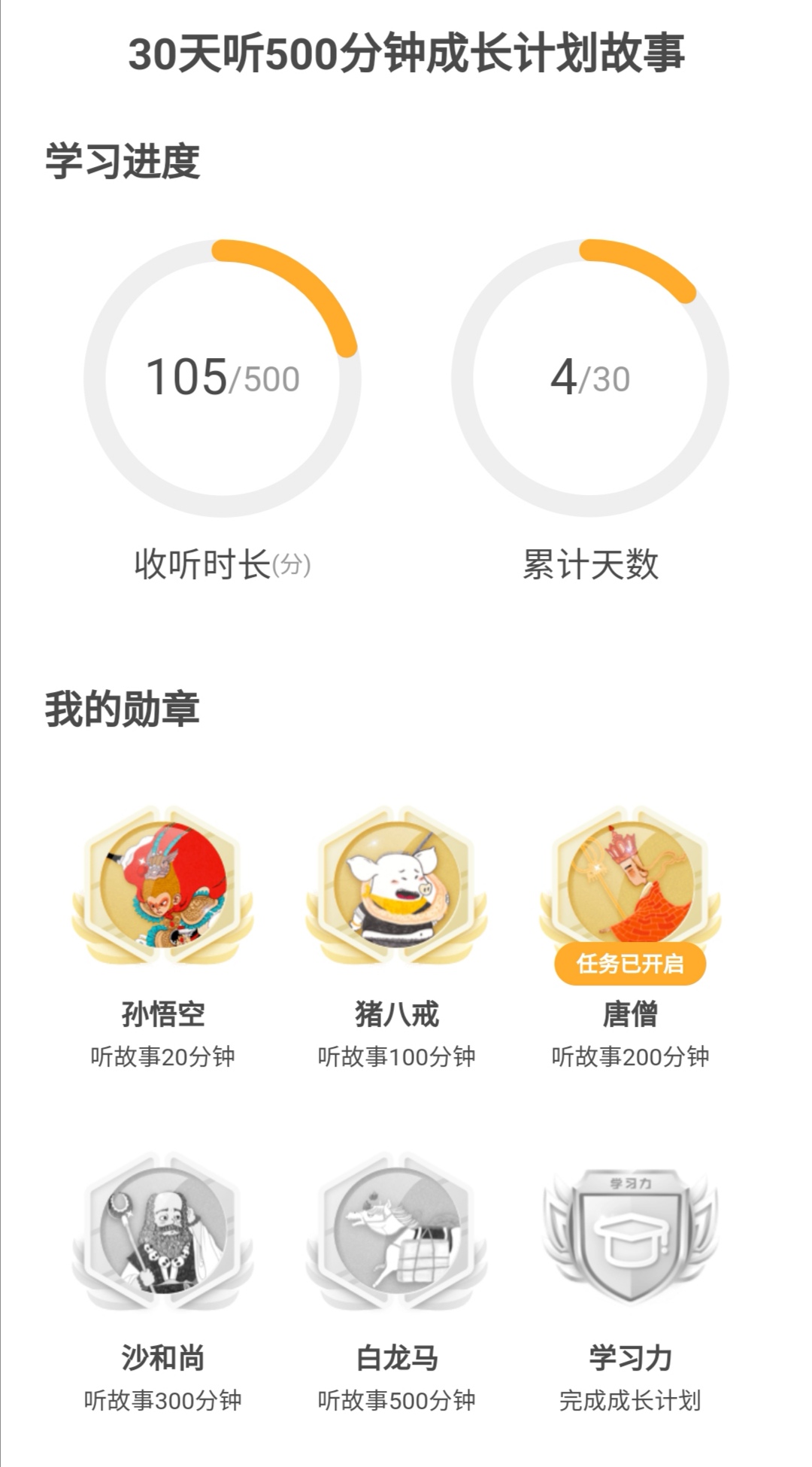View the locked 沙和尚 medal
This screenshot has height=1467, width=812.
pos(162,1230)
